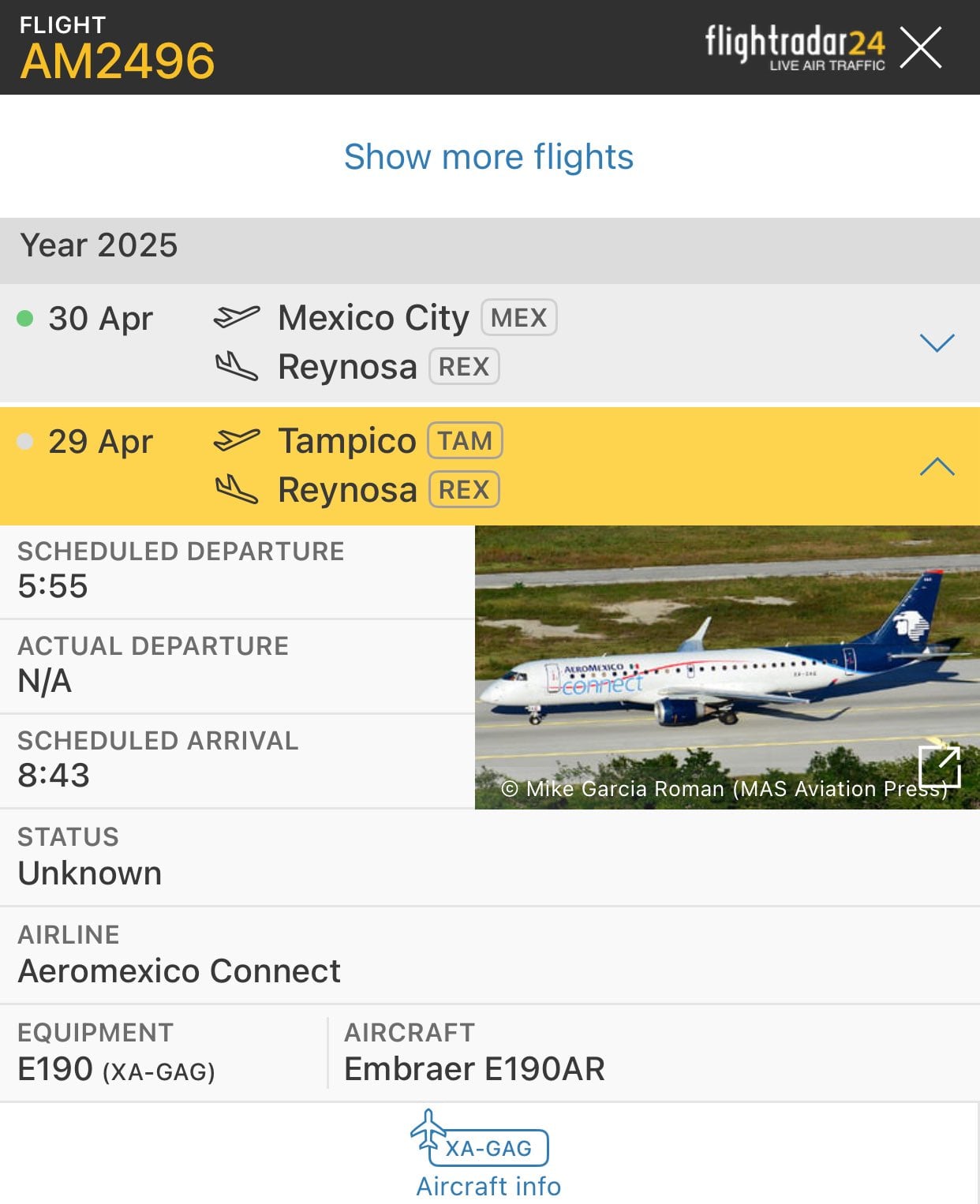This screenshot has width=980, height=1204.
Task: Expand the 30 Apr Mexico City flight
Action: pyautogui.click(x=937, y=342)
